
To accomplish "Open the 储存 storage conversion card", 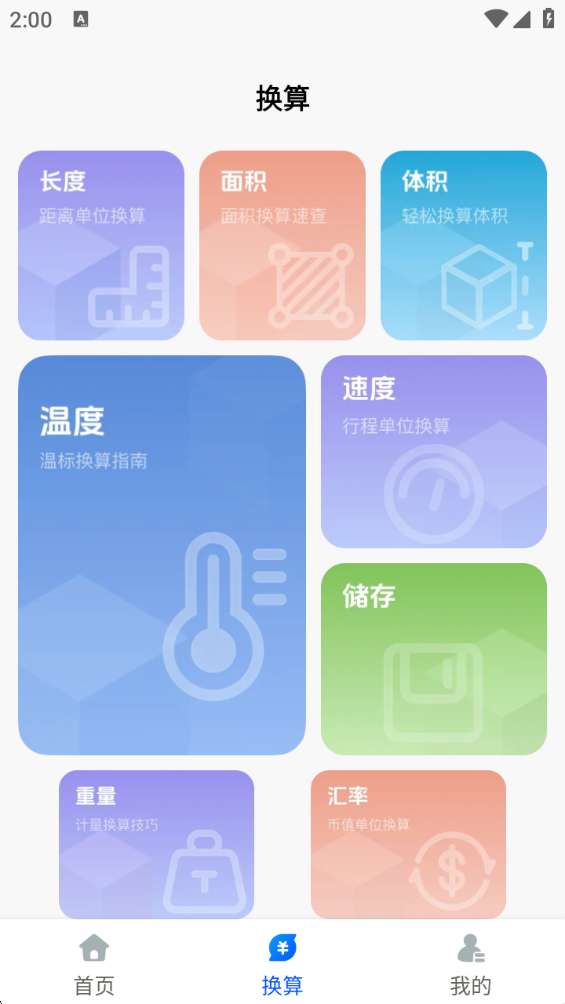I will [x=434, y=659].
